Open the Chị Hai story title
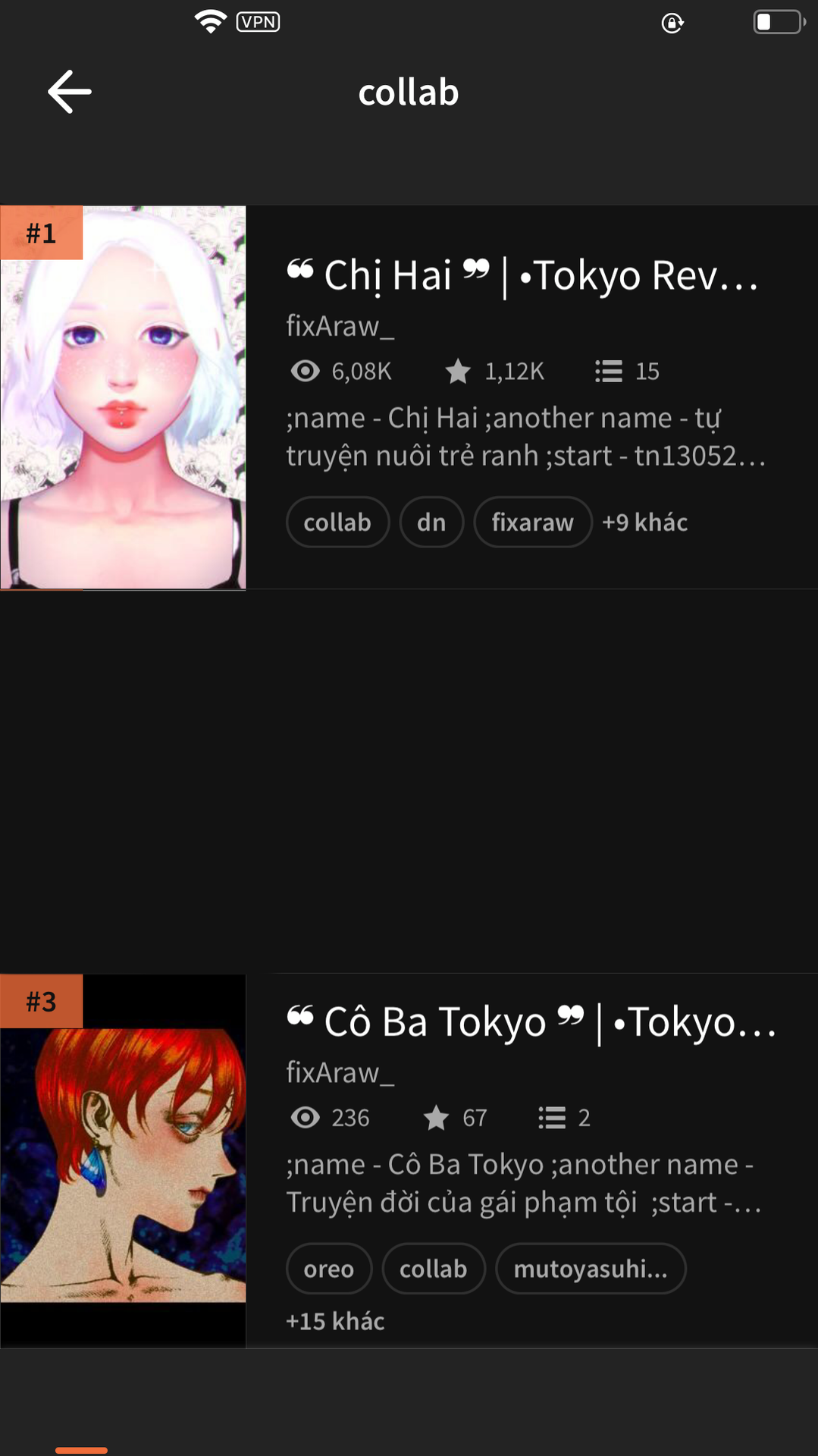Viewport: 818px width, 1456px height. [x=522, y=275]
